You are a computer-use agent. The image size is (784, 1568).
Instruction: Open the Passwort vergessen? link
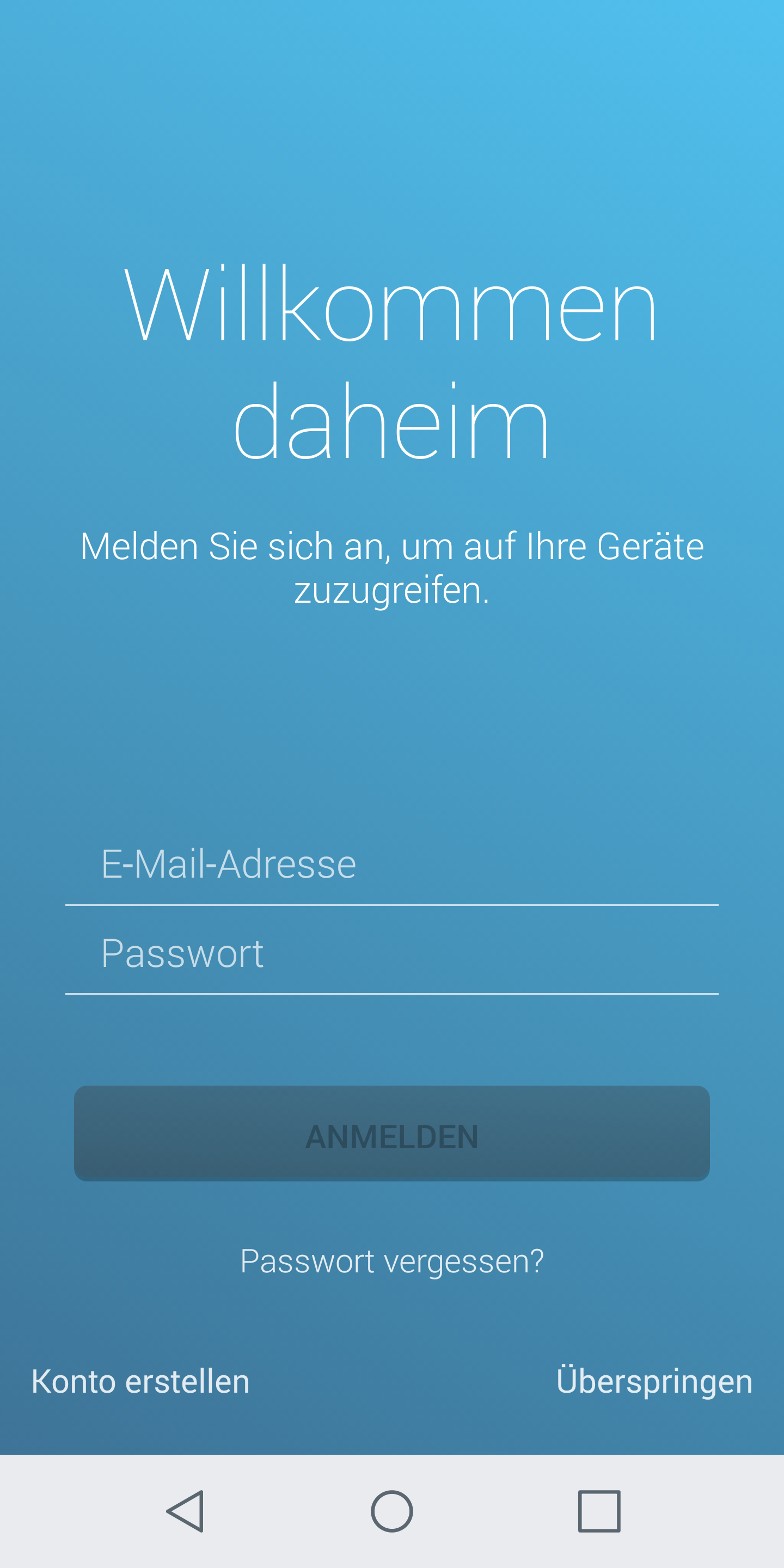click(x=391, y=1261)
